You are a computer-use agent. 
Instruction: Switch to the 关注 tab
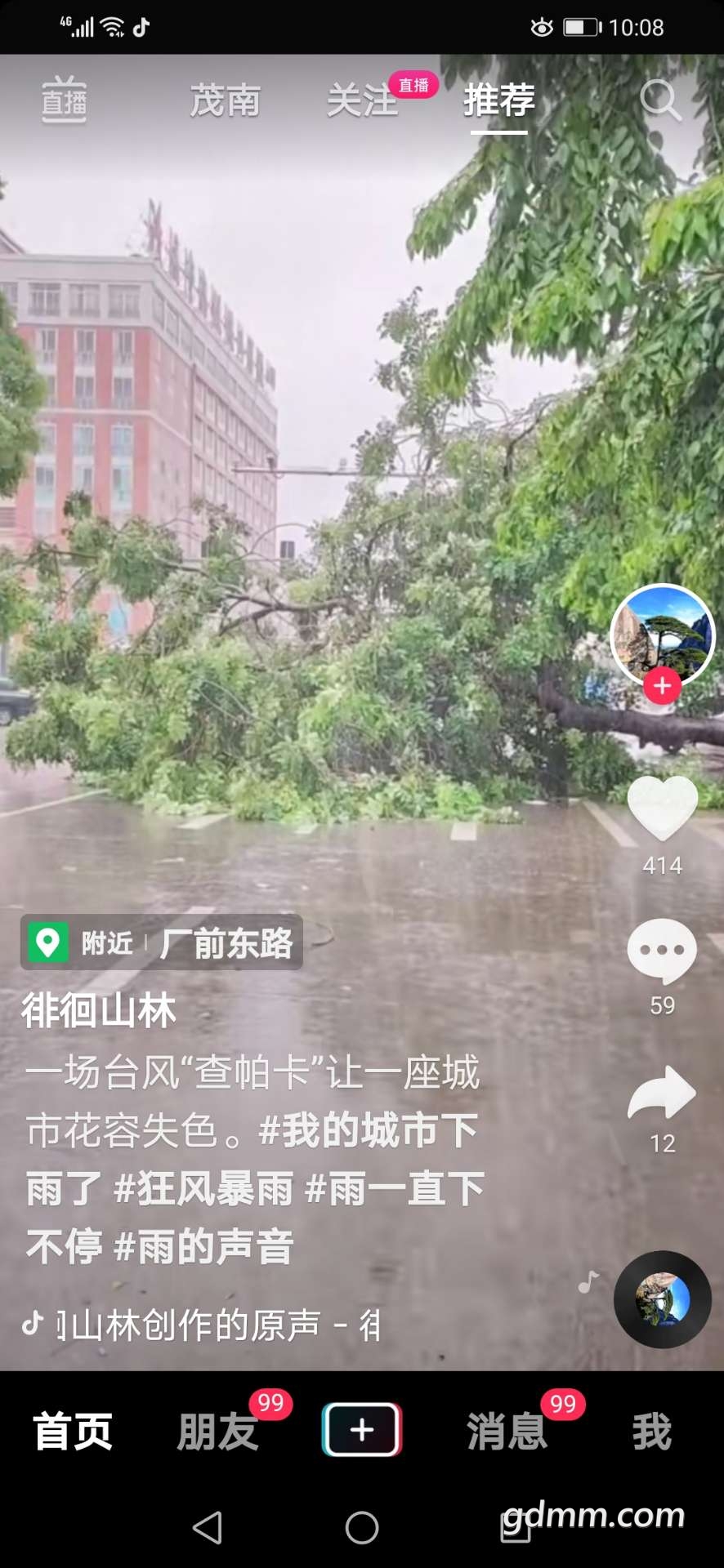362,101
